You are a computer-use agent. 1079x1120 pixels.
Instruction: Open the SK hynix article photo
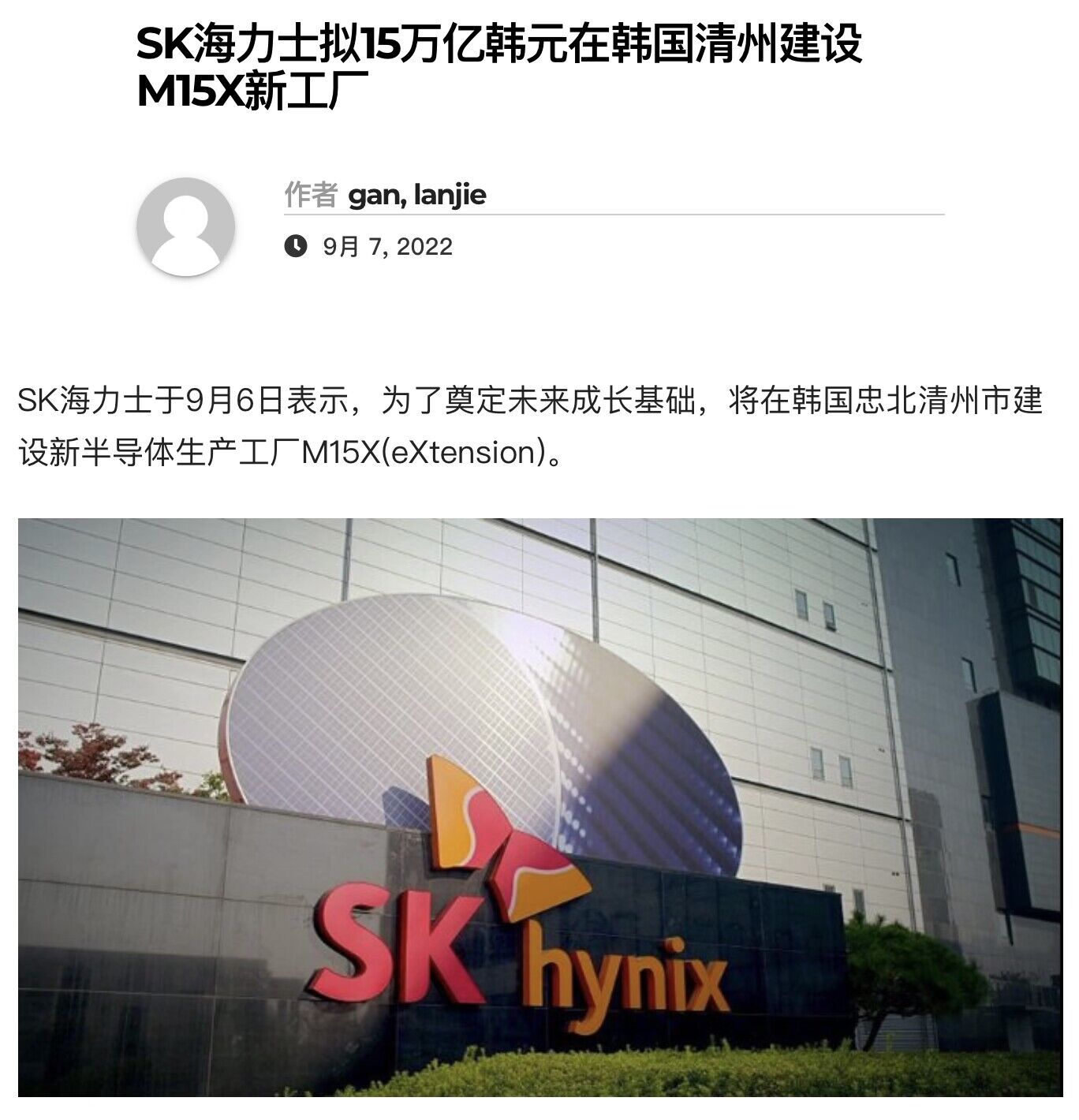tap(539, 806)
